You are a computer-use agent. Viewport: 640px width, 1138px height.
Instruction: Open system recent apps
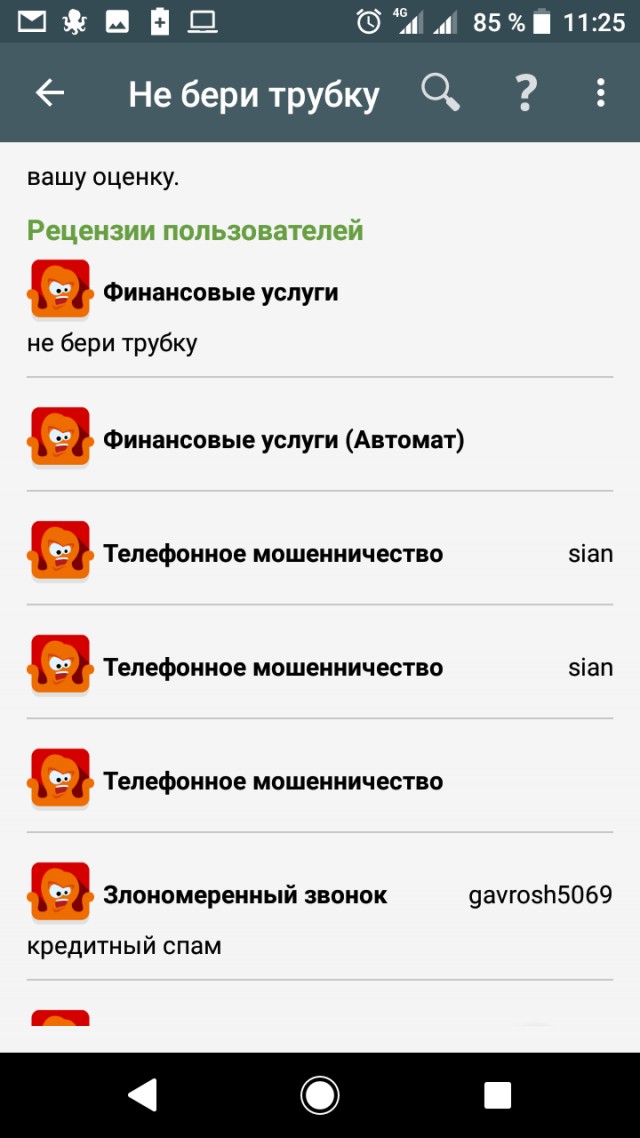point(497,1095)
